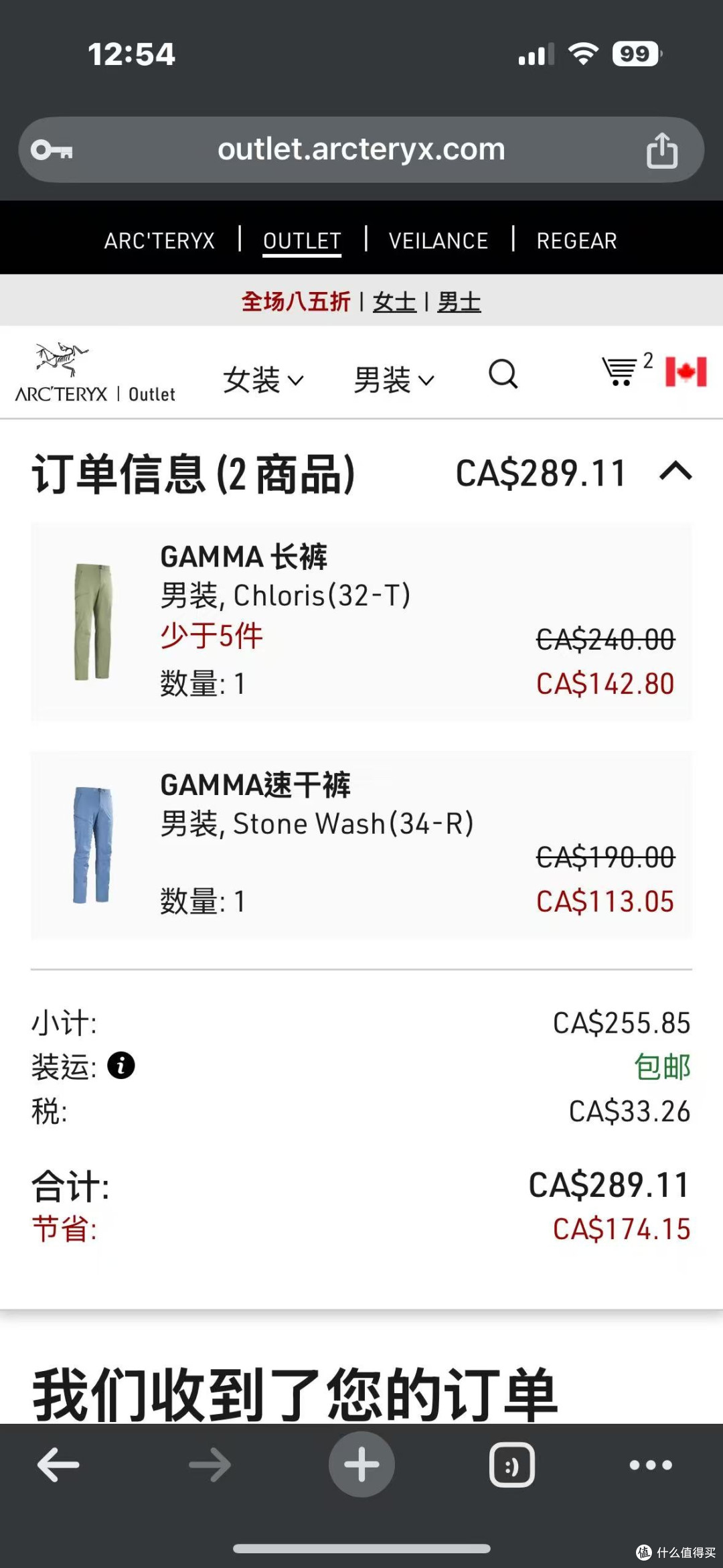Click the Arc'teryx Outlet bird logo
The height and width of the screenshot is (1568, 723).
[60, 358]
